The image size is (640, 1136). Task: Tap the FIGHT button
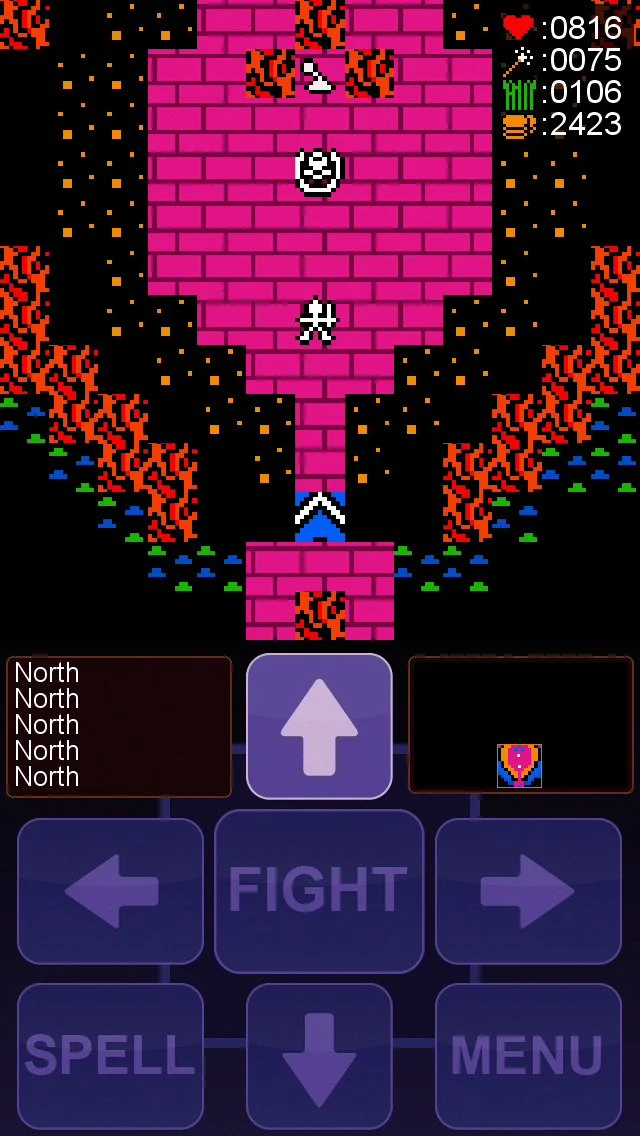(319, 890)
